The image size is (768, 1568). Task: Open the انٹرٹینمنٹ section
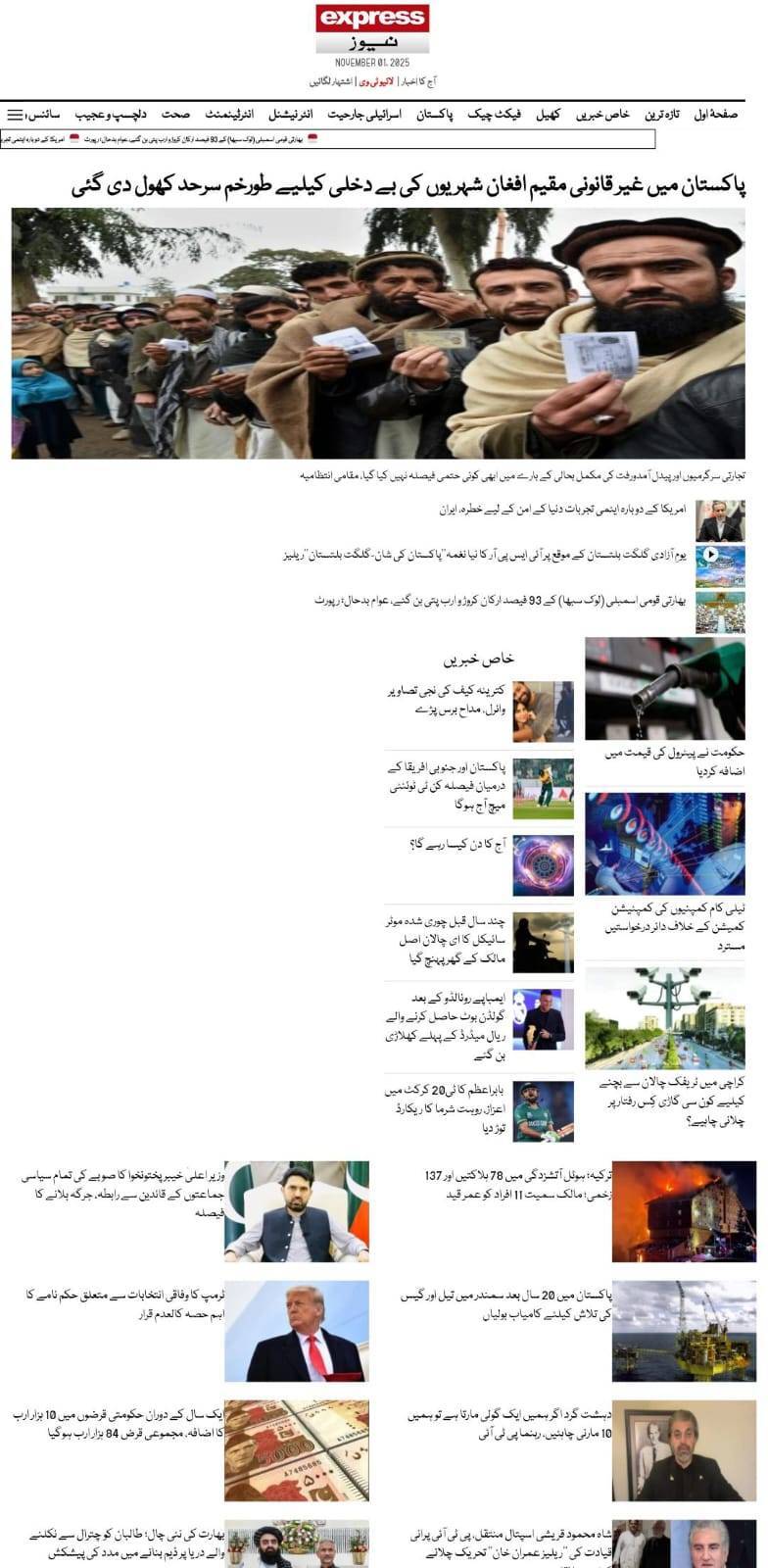click(x=231, y=115)
